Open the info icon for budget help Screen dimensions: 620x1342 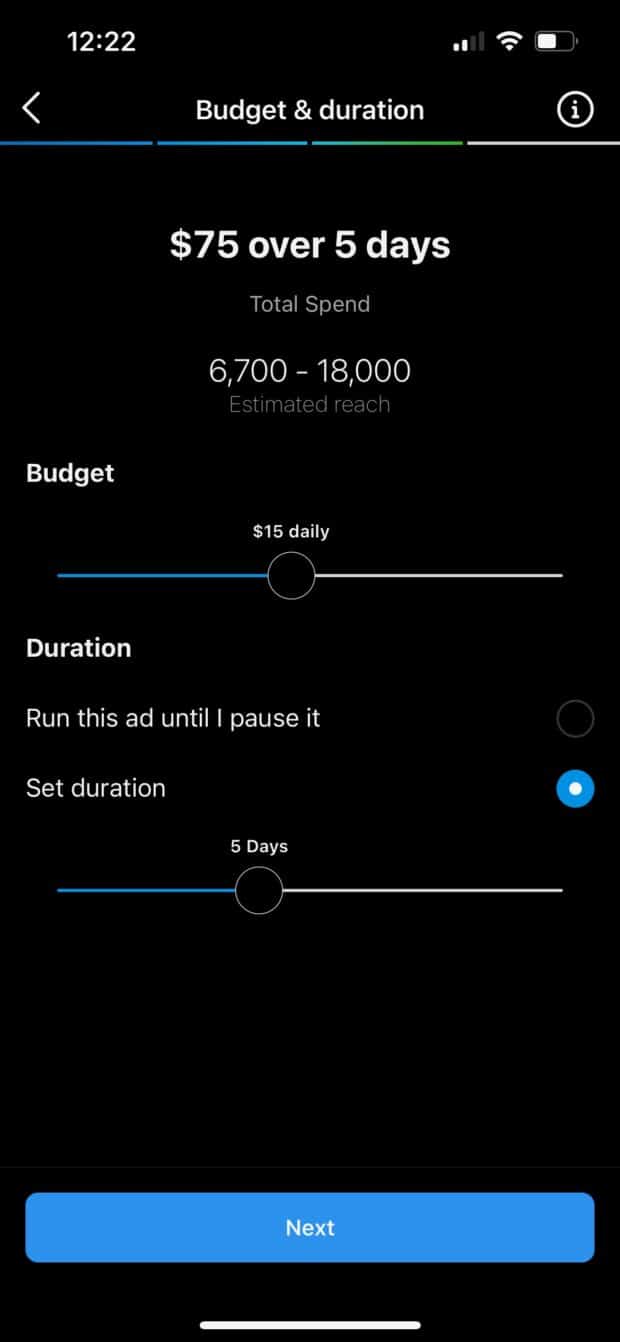click(574, 110)
